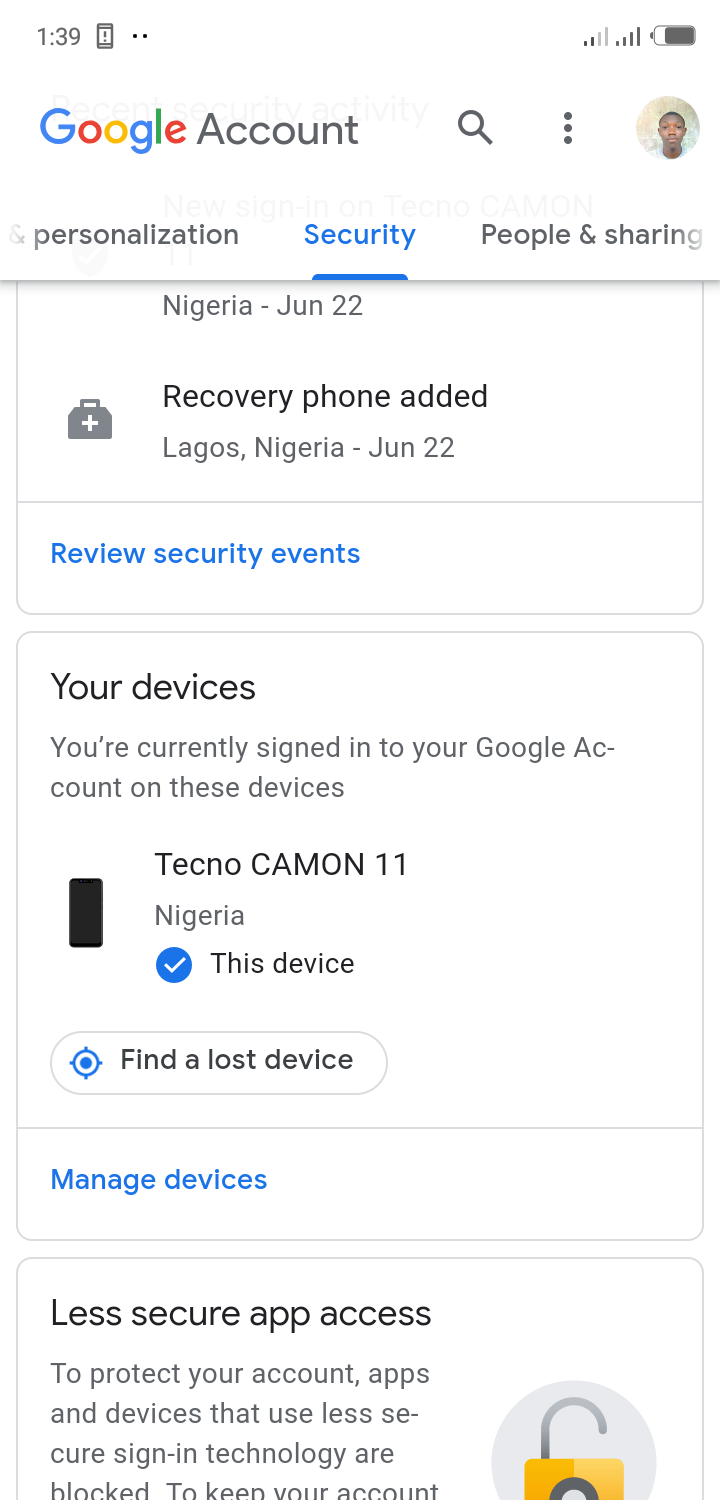
Task: Open the search icon in header
Action: 475,128
